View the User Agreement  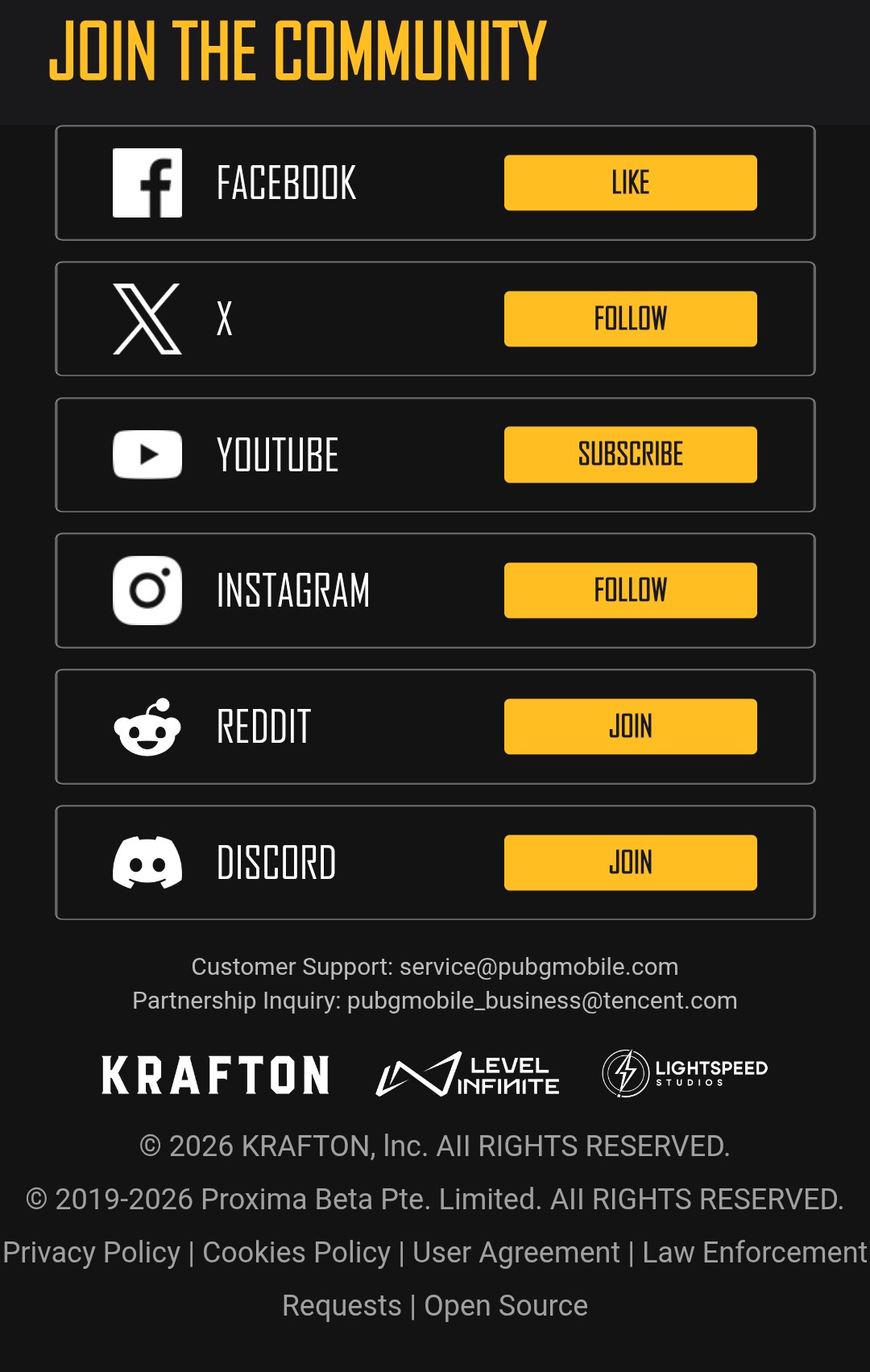(516, 1253)
